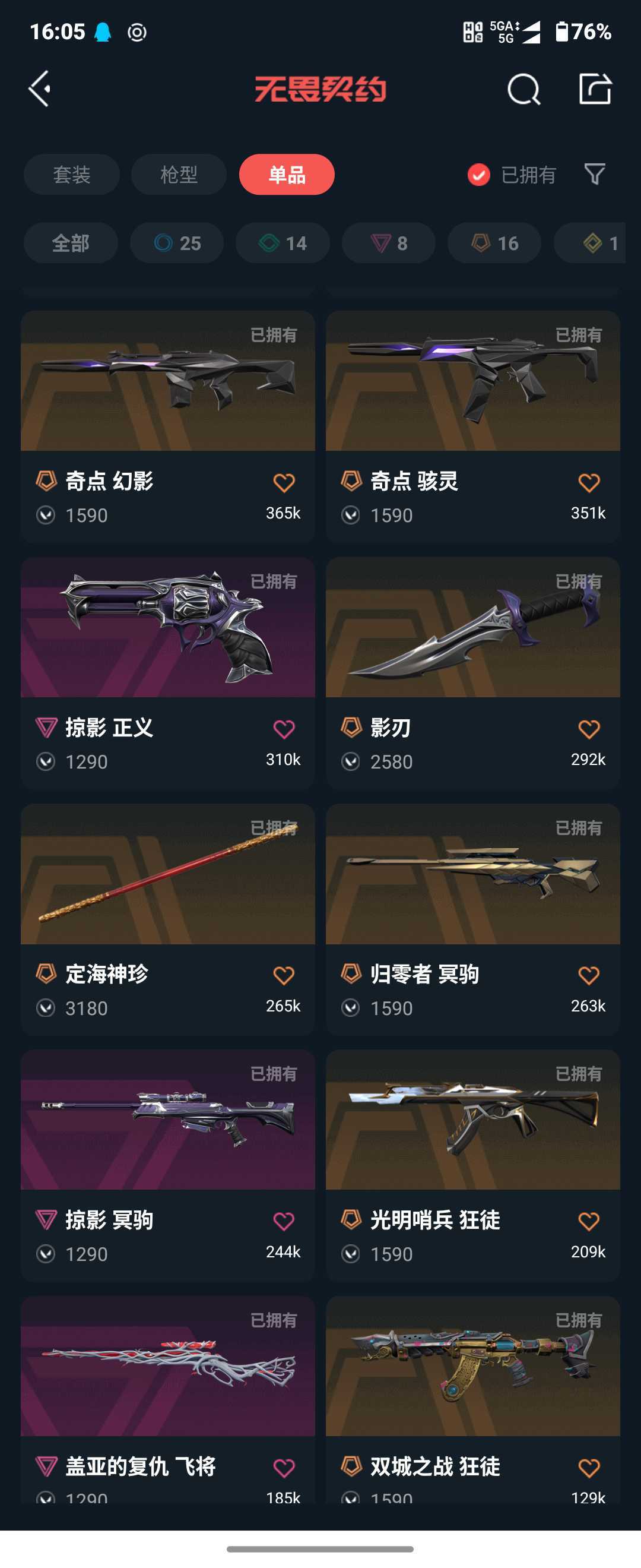Go back using the top-left arrow
Image resolution: width=641 pixels, height=1568 pixels.
[x=40, y=89]
